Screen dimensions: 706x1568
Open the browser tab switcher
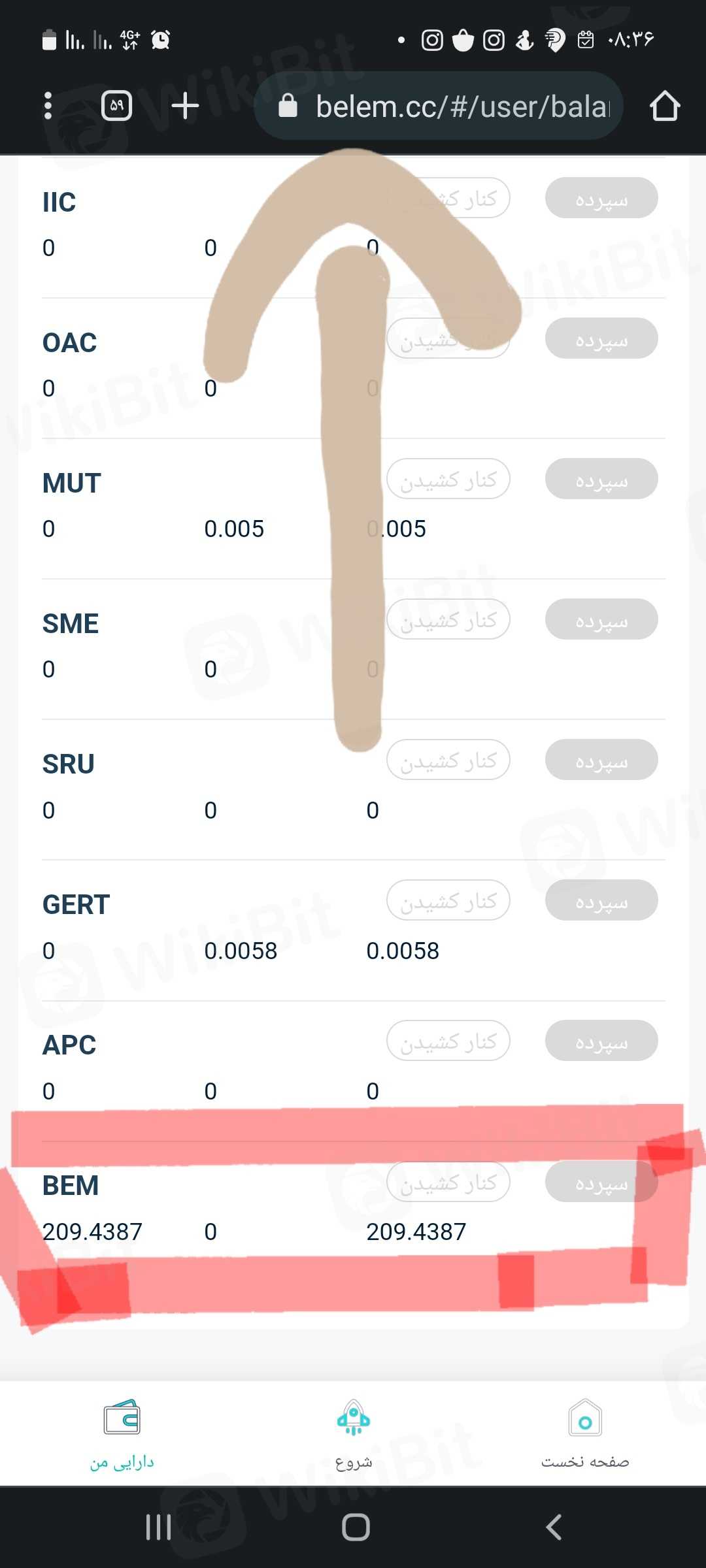[x=117, y=106]
